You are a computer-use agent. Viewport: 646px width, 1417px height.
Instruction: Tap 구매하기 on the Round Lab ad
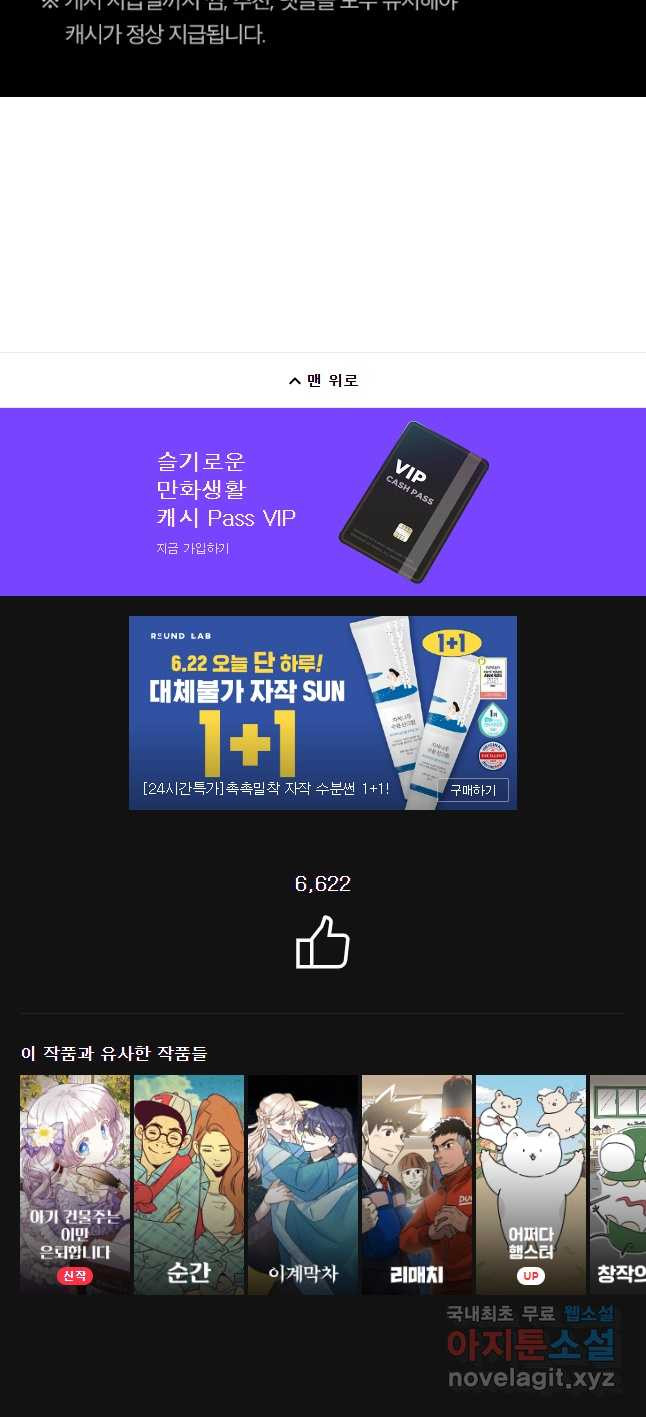click(x=472, y=790)
